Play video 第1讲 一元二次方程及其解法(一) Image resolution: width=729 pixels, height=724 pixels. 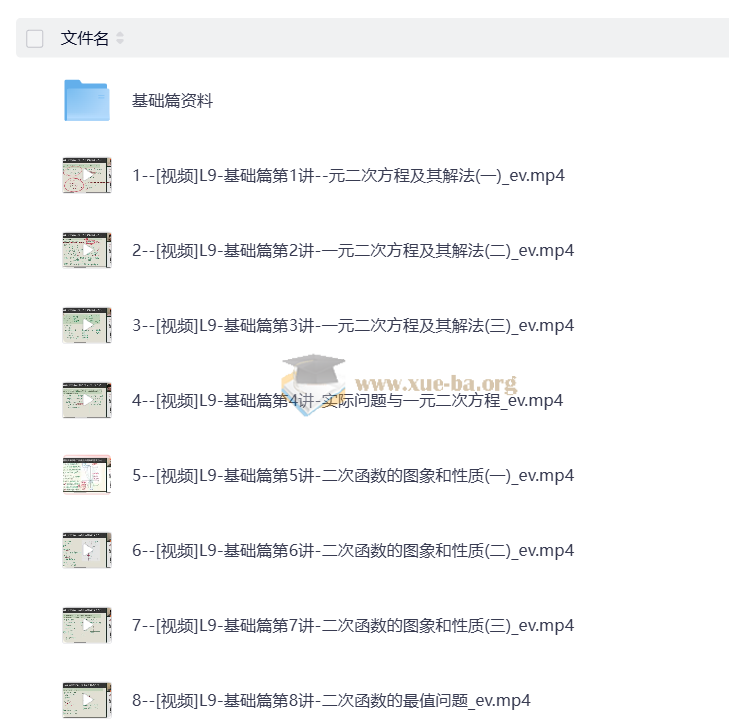tap(87, 176)
